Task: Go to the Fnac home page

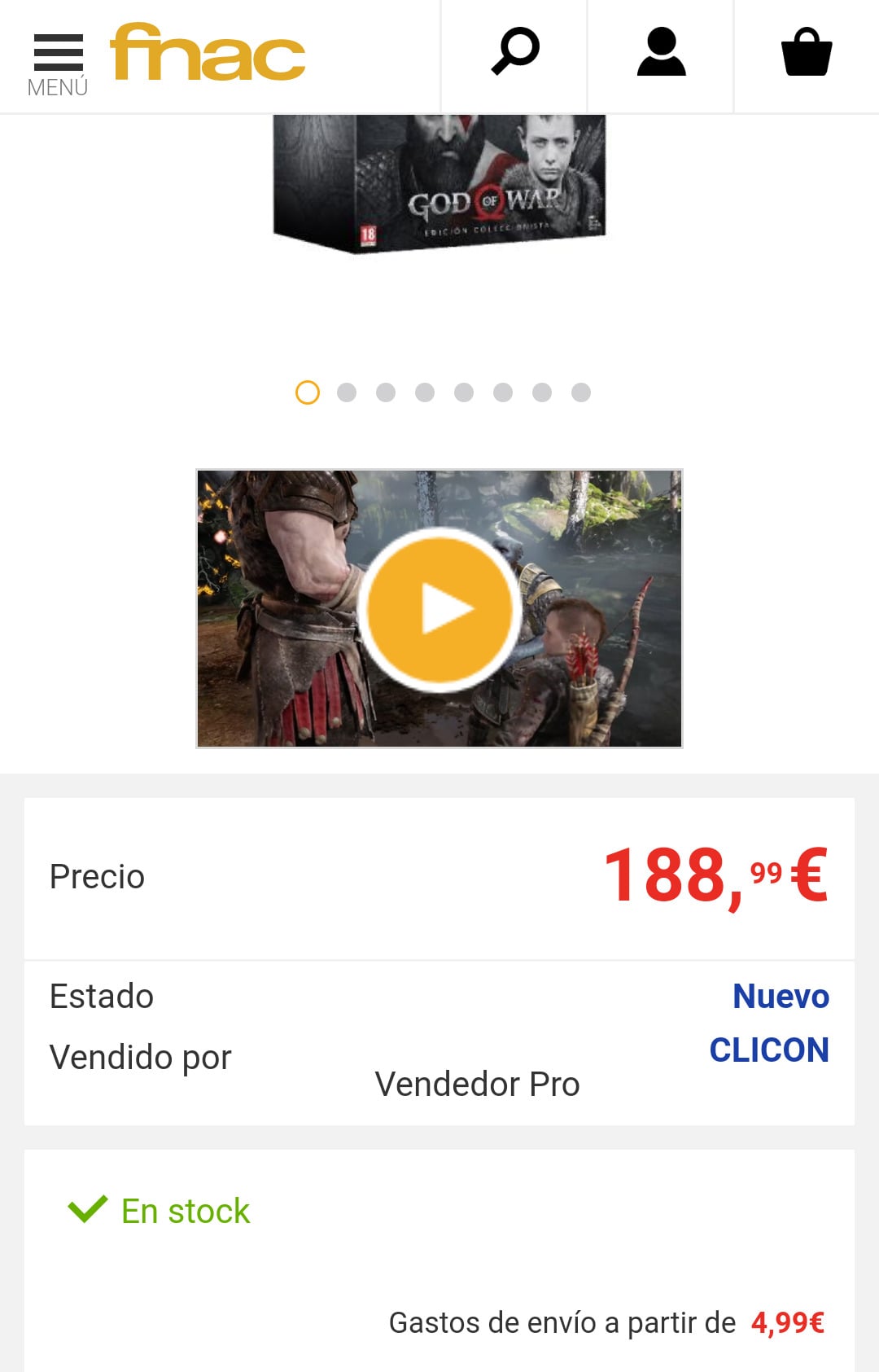Action: [208, 53]
